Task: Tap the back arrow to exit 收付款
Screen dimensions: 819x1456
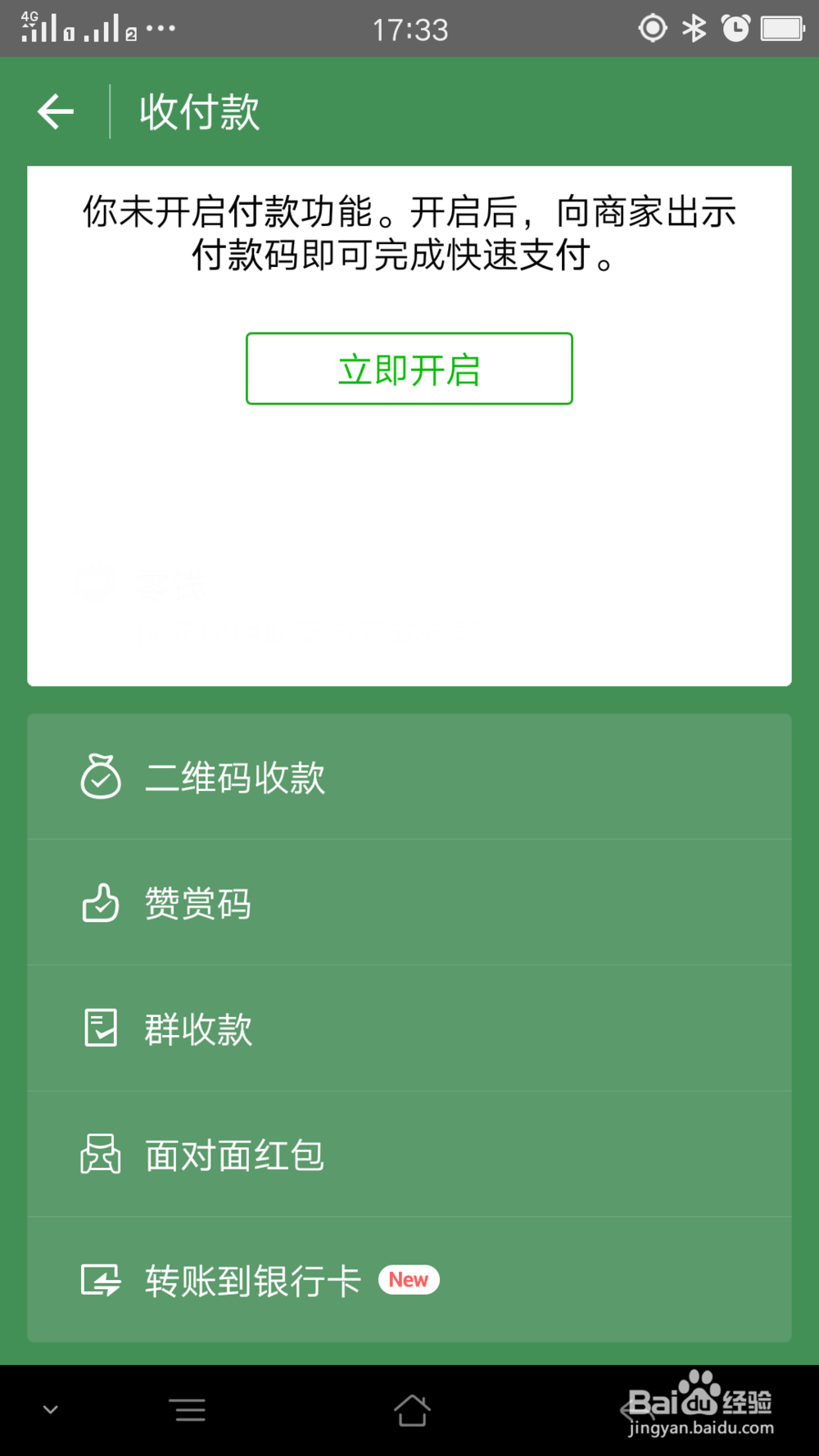Action: 54,111
